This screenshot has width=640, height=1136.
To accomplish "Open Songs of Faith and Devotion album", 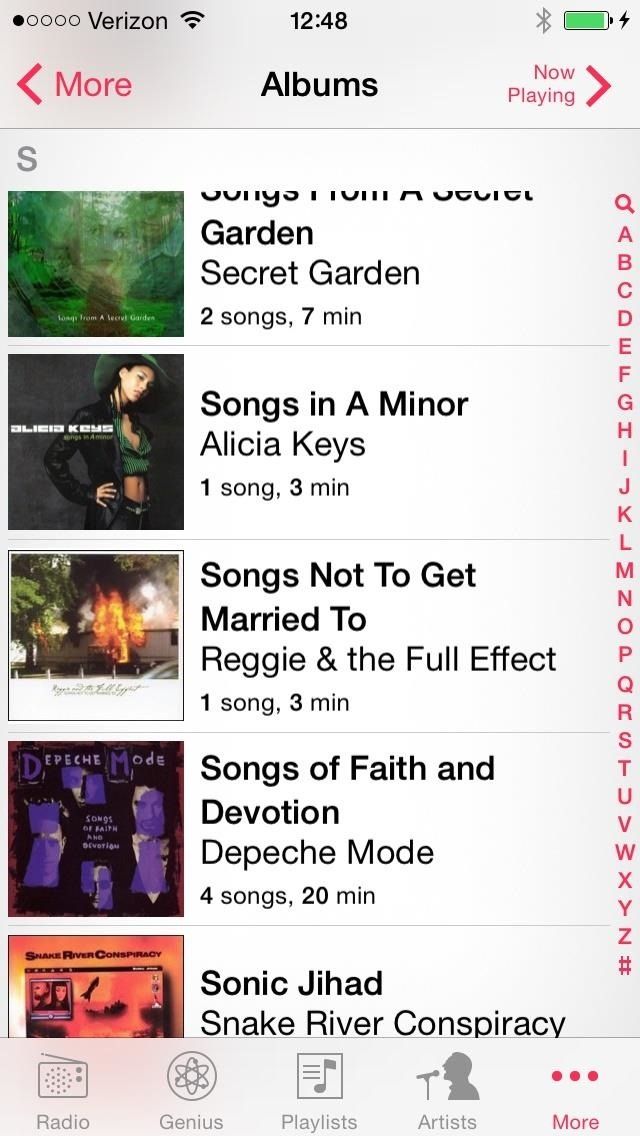I will click(x=310, y=829).
